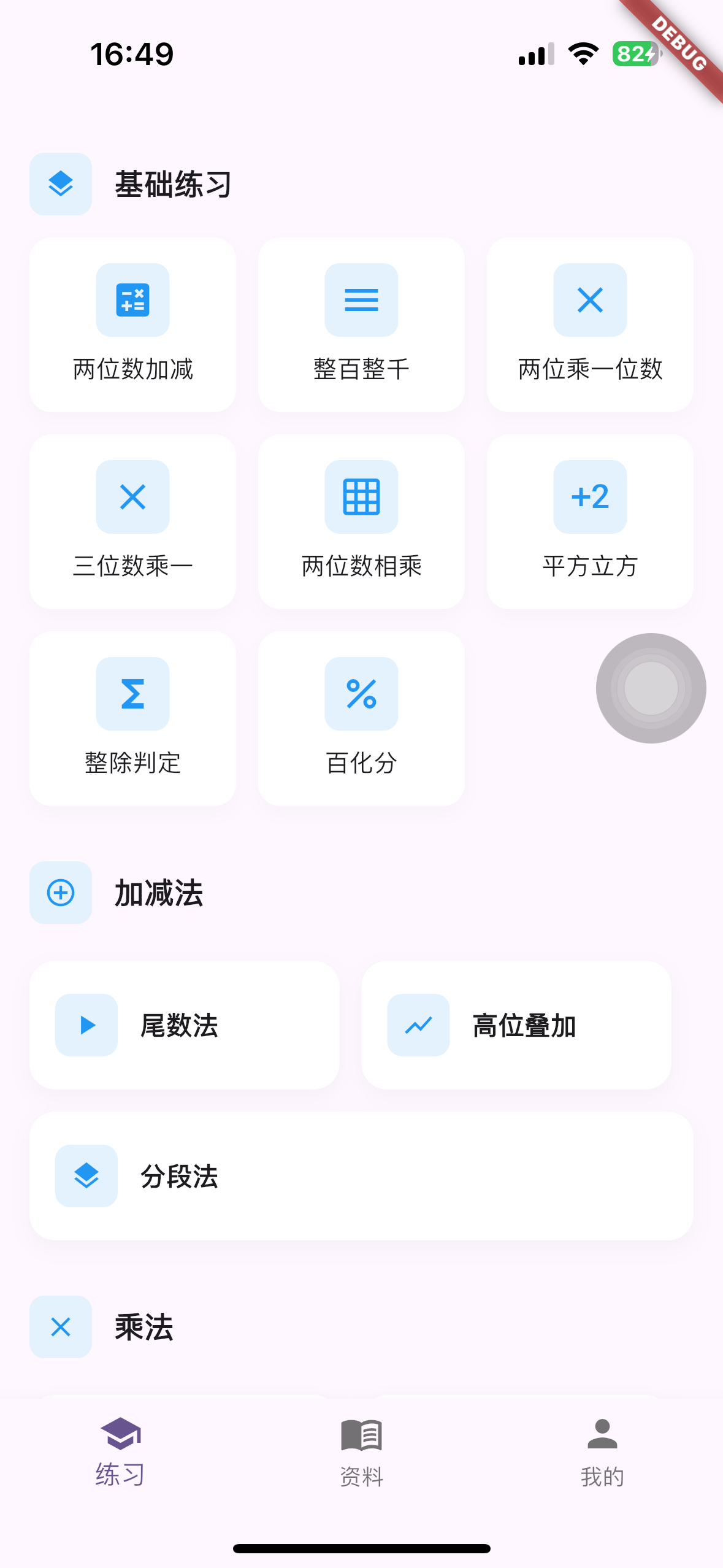Tap the layers icon beside 基础练习 header

pyautogui.click(x=60, y=185)
